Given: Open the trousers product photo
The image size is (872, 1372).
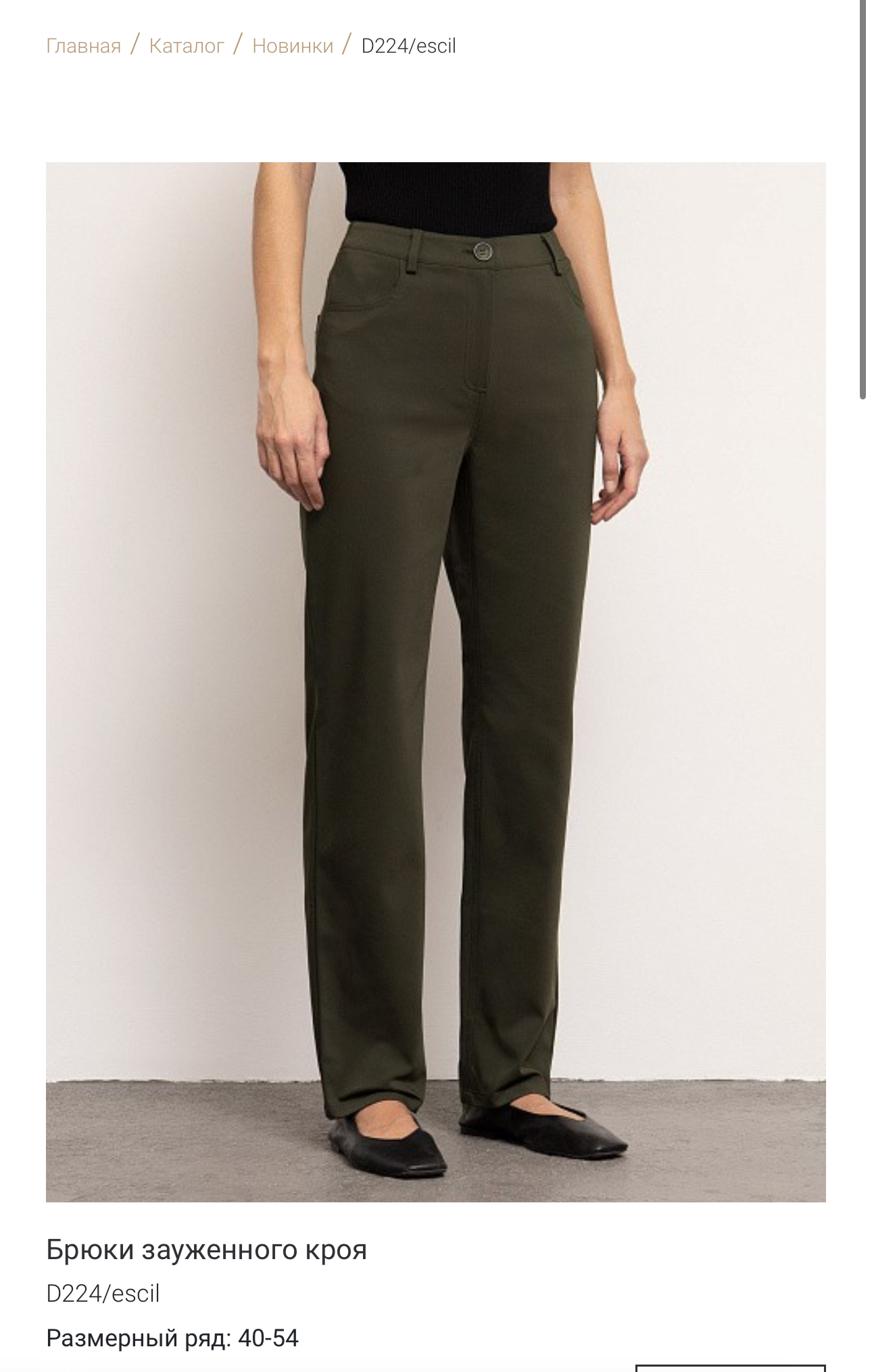Looking at the screenshot, I should [435, 681].
